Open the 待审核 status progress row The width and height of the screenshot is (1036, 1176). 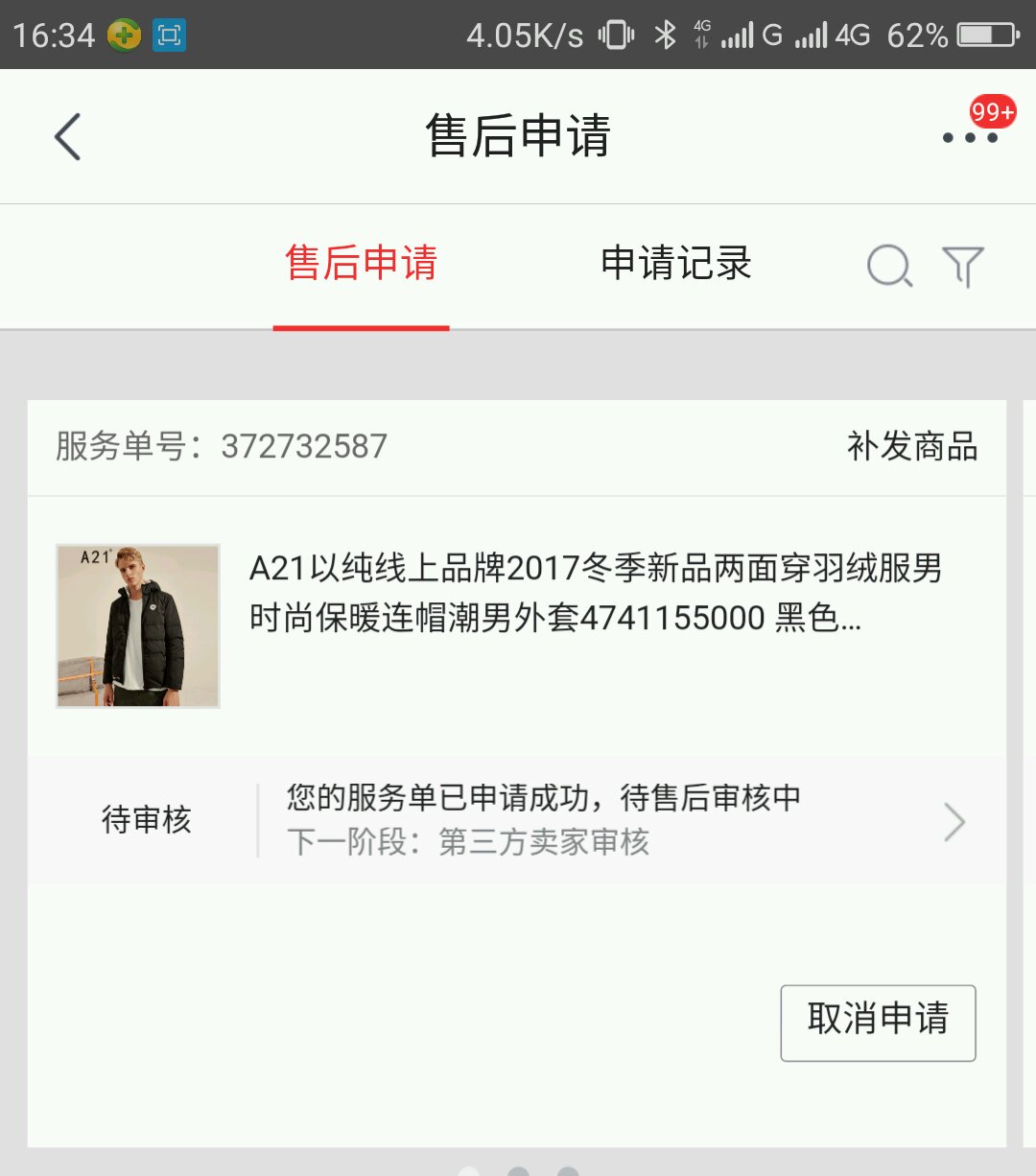coord(517,821)
